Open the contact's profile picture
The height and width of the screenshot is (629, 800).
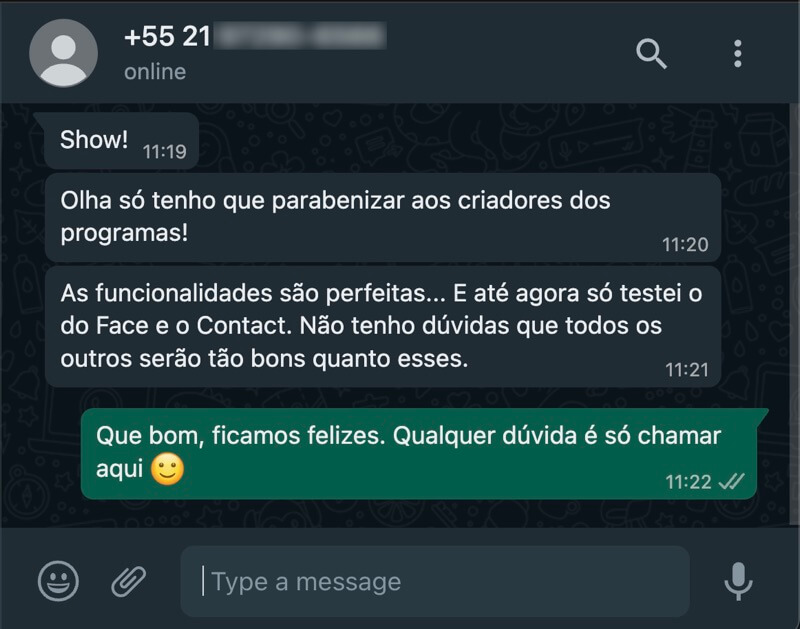64,53
